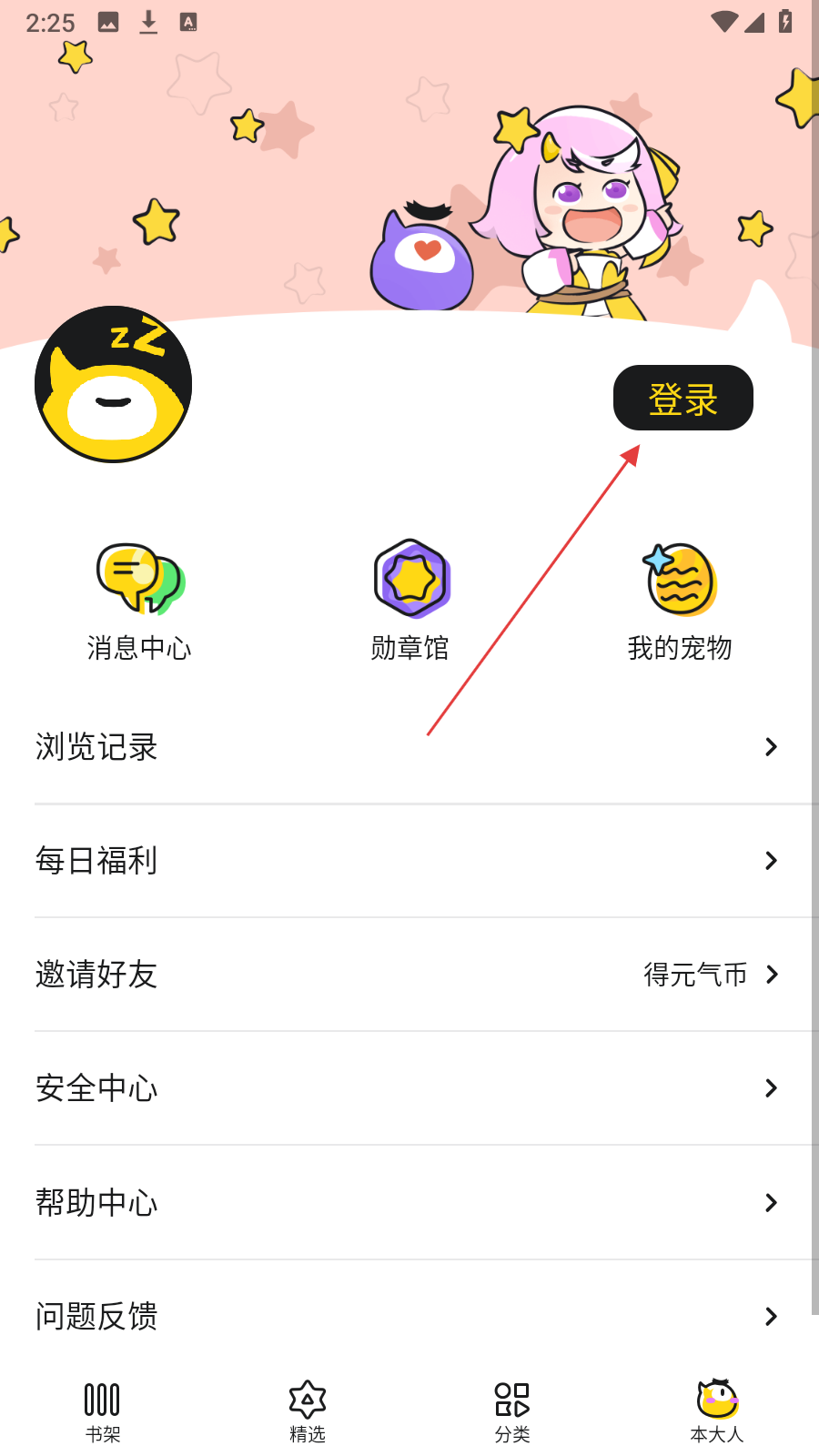
Task: Open 我的宠物 my pet
Action: coord(680,601)
